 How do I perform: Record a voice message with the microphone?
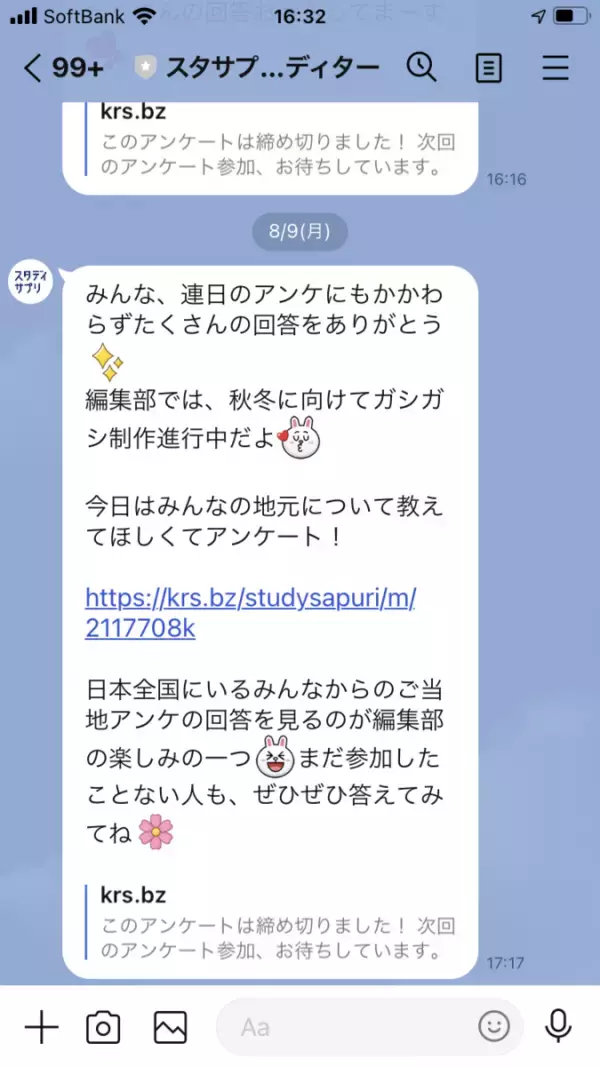coord(558,1027)
